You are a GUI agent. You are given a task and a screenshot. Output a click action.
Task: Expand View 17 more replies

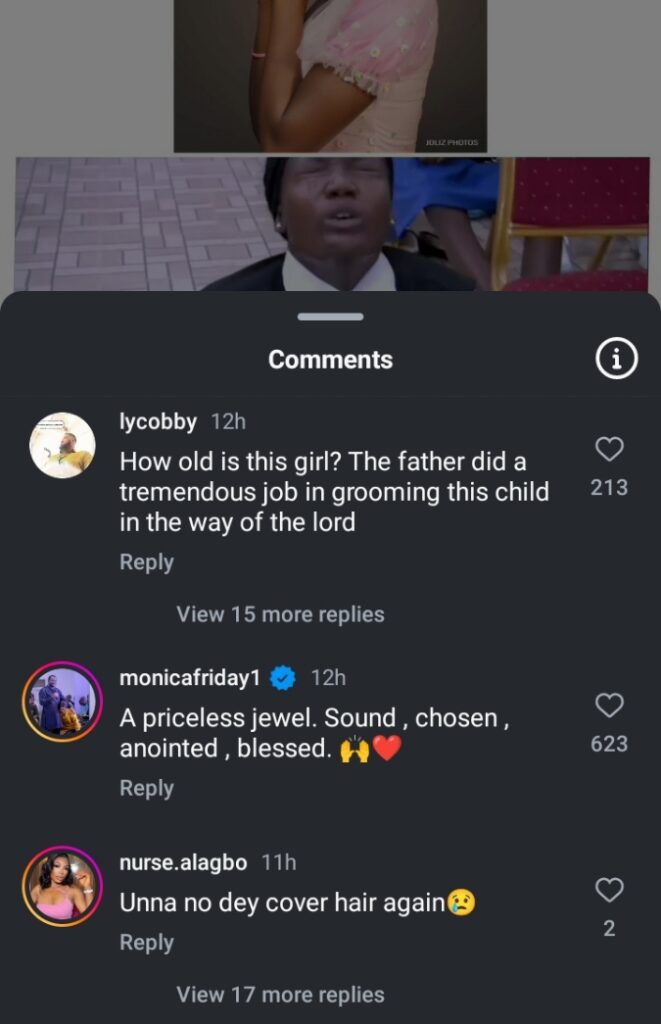coord(280,994)
